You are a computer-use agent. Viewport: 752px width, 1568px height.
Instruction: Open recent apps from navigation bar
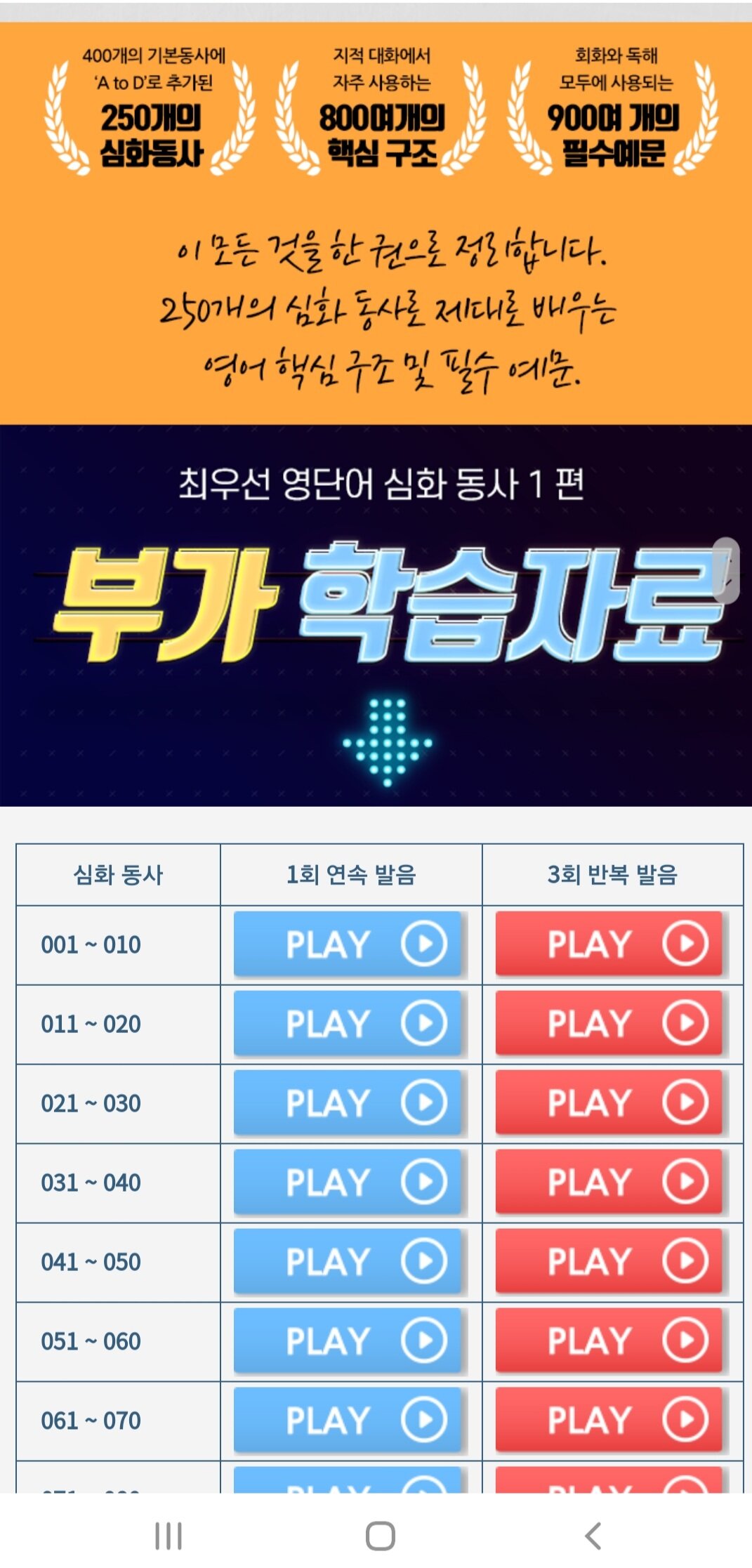click(x=169, y=1536)
